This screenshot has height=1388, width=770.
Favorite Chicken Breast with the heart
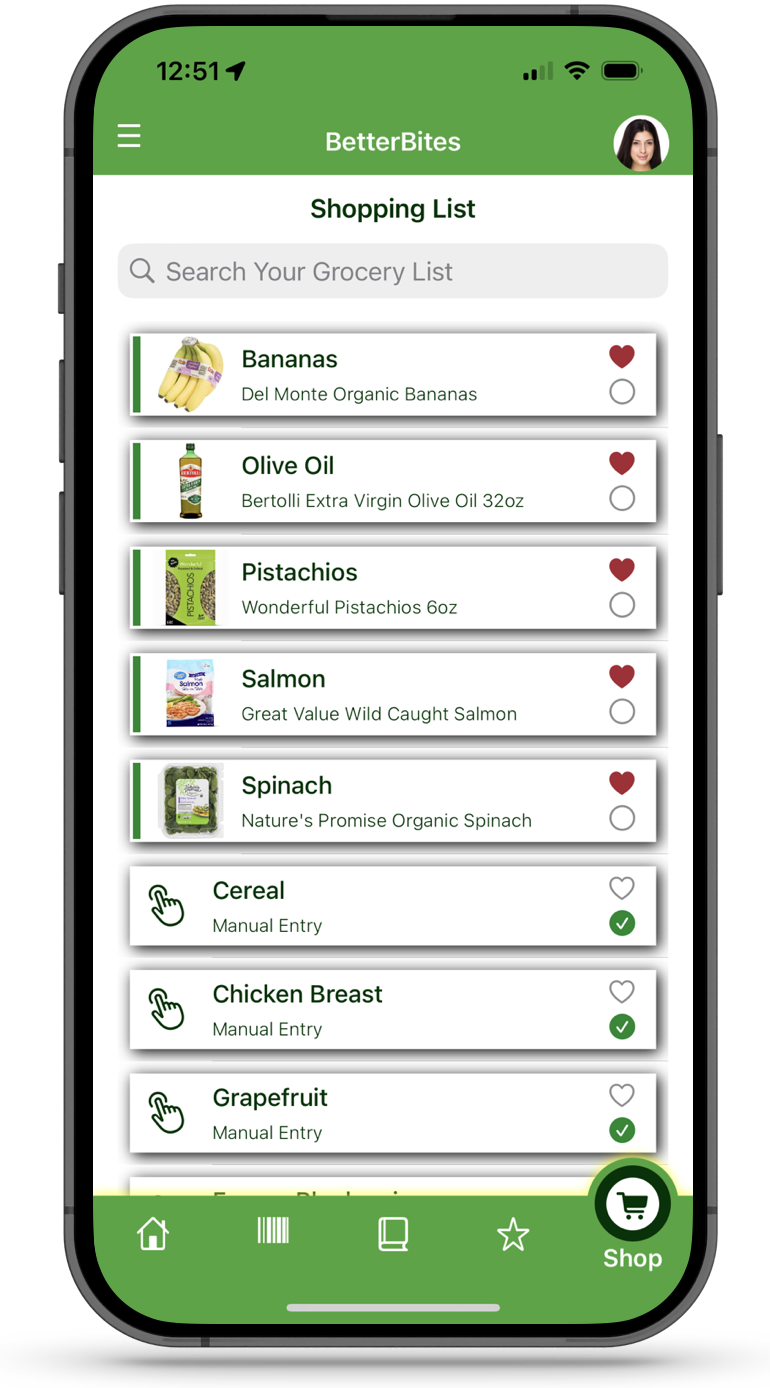pyautogui.click(x=622, y=992)
